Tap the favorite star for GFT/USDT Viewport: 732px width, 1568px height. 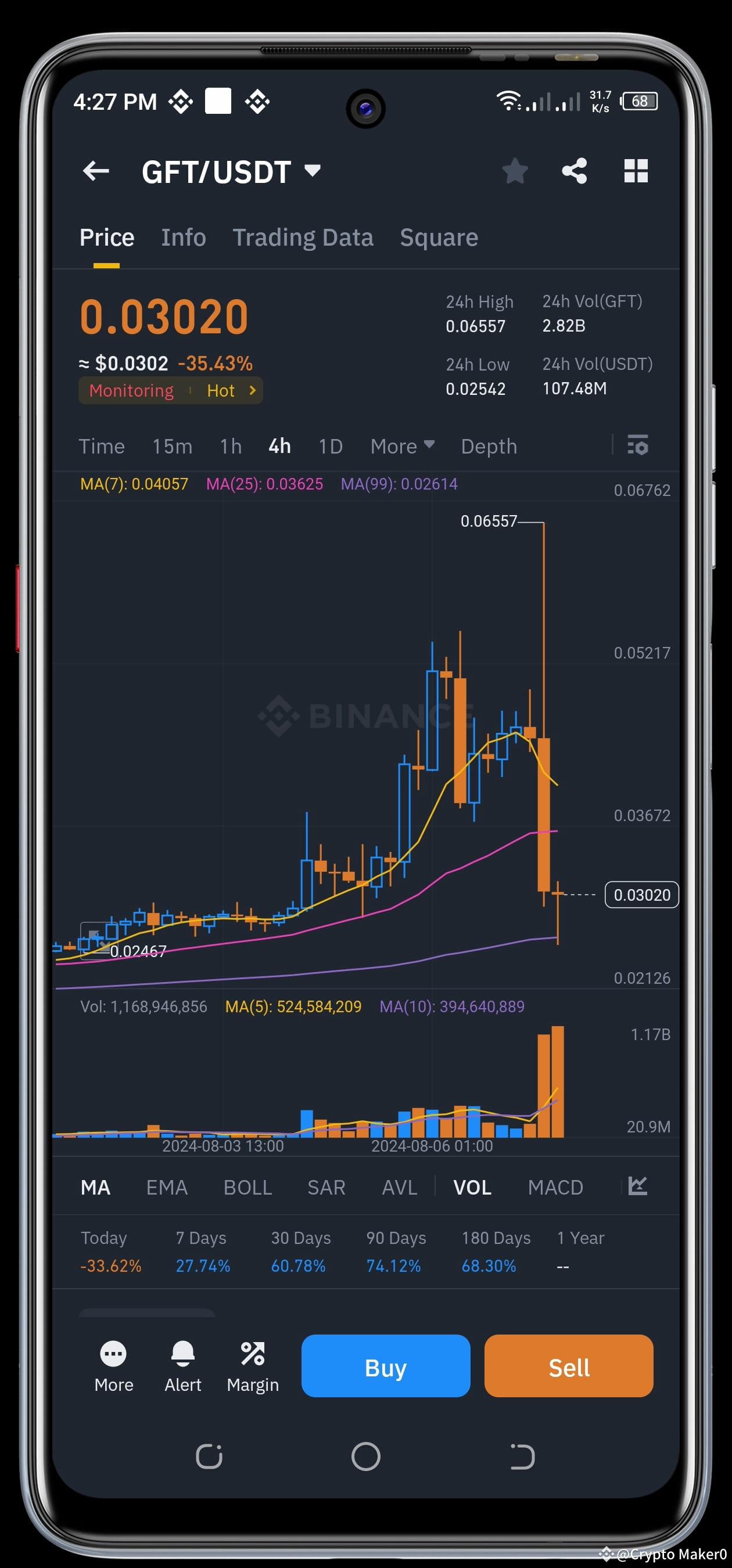point(515,171)
